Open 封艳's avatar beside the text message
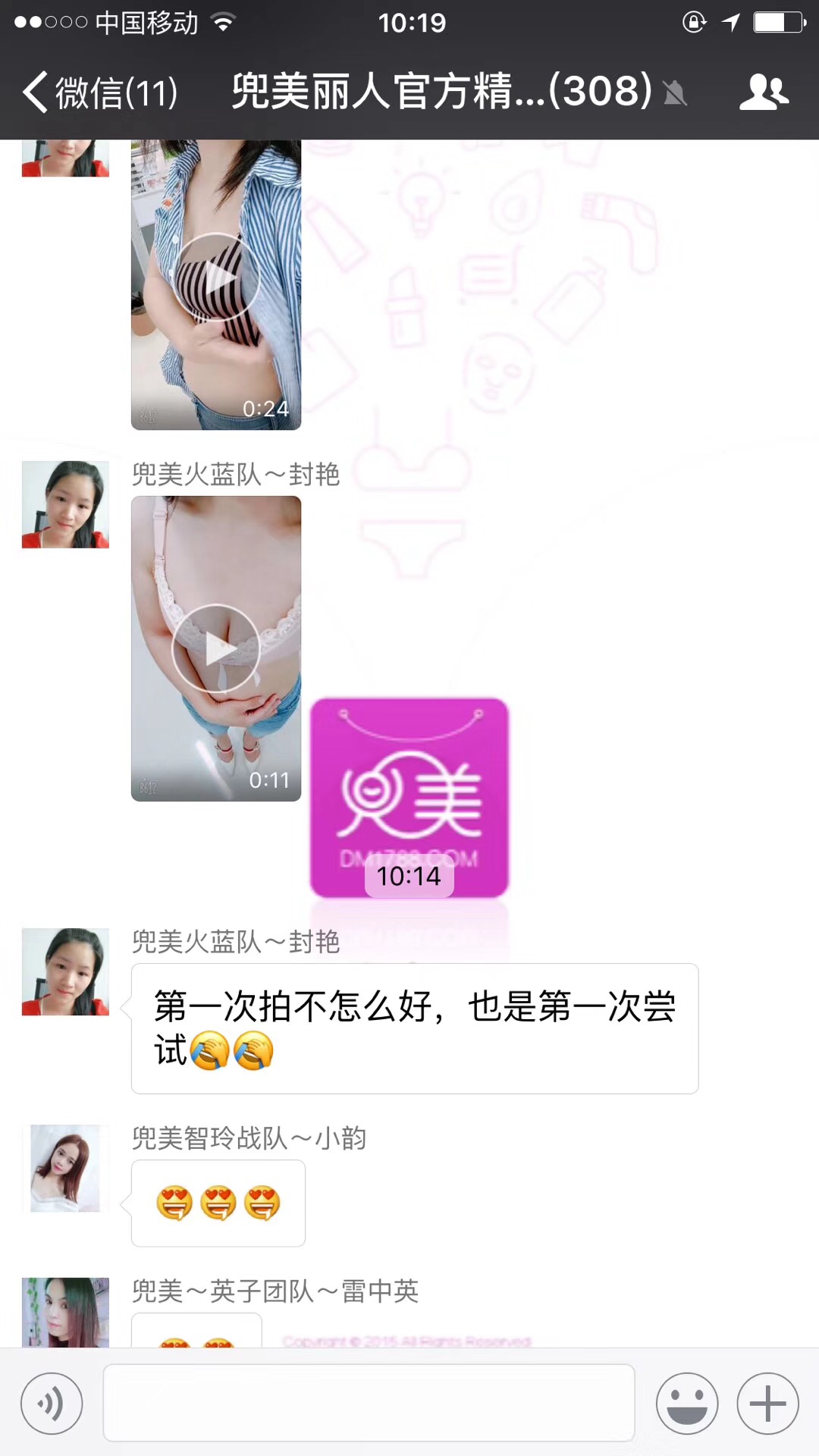Screen dimensions: 819x1456 [65, 971]
